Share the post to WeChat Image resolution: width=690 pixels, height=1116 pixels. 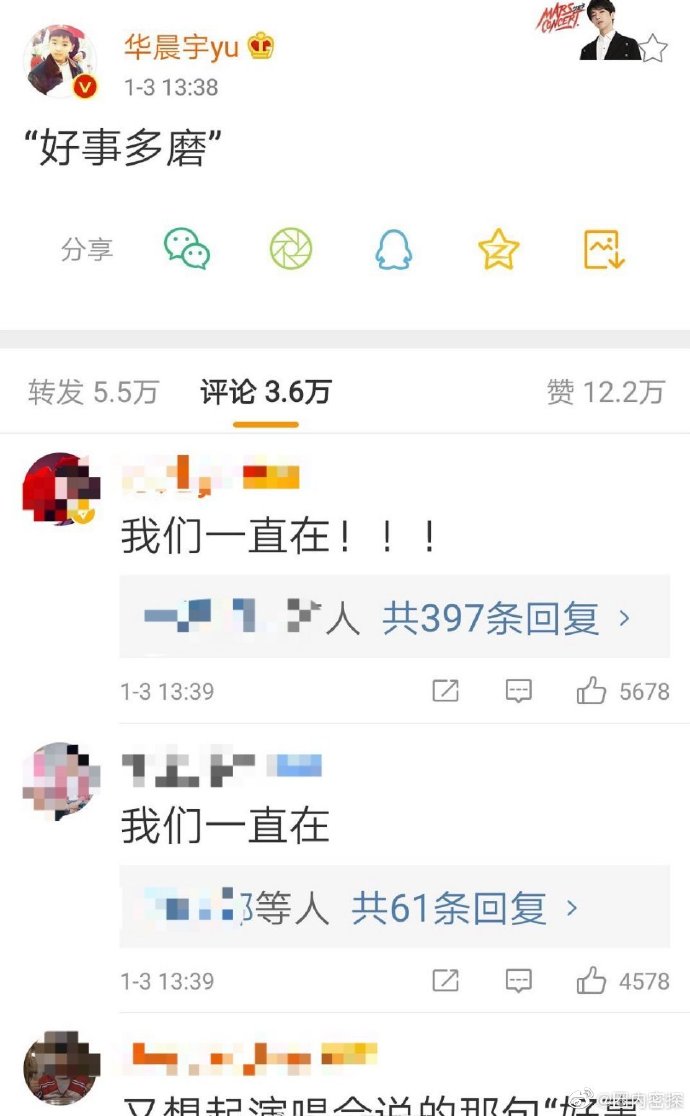187,249
